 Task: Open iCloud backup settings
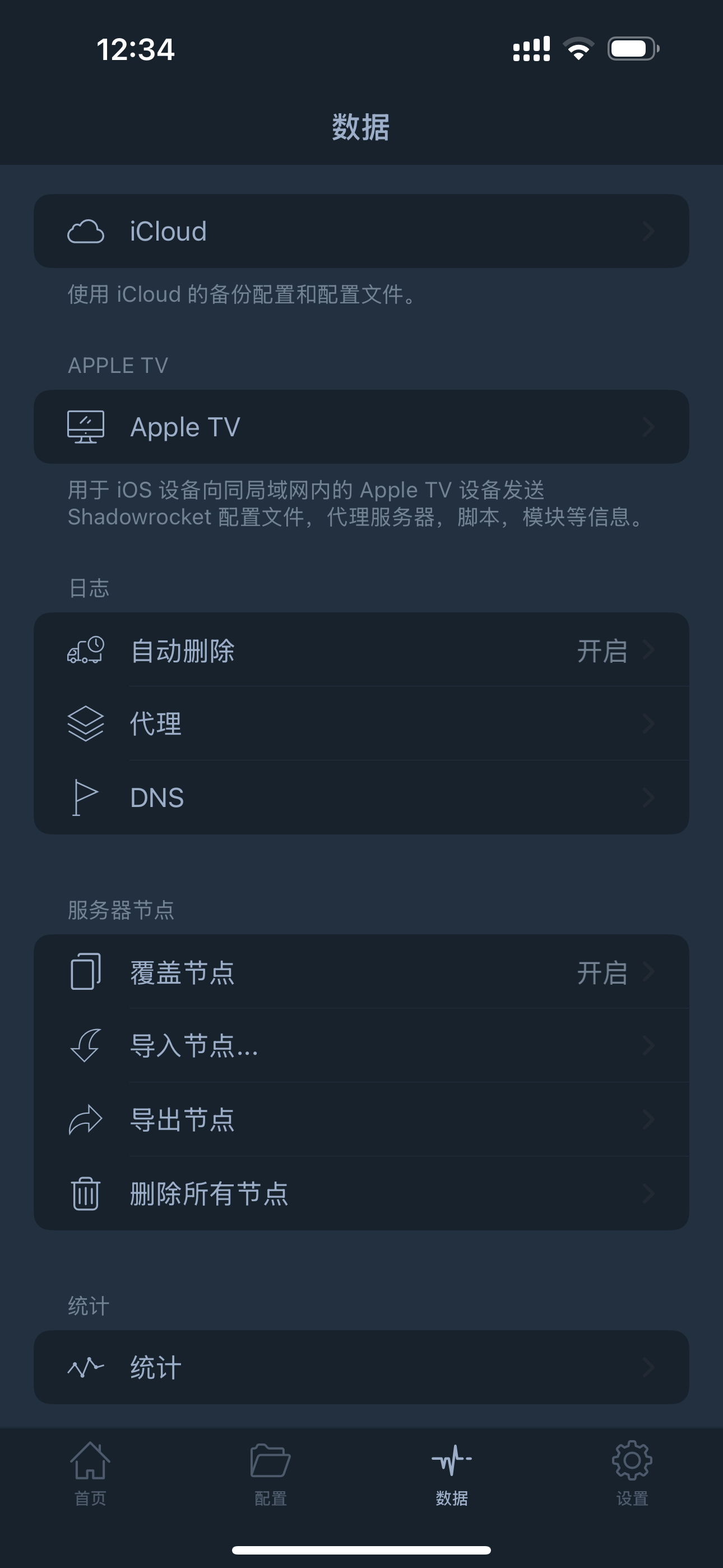tap(361, 231)
